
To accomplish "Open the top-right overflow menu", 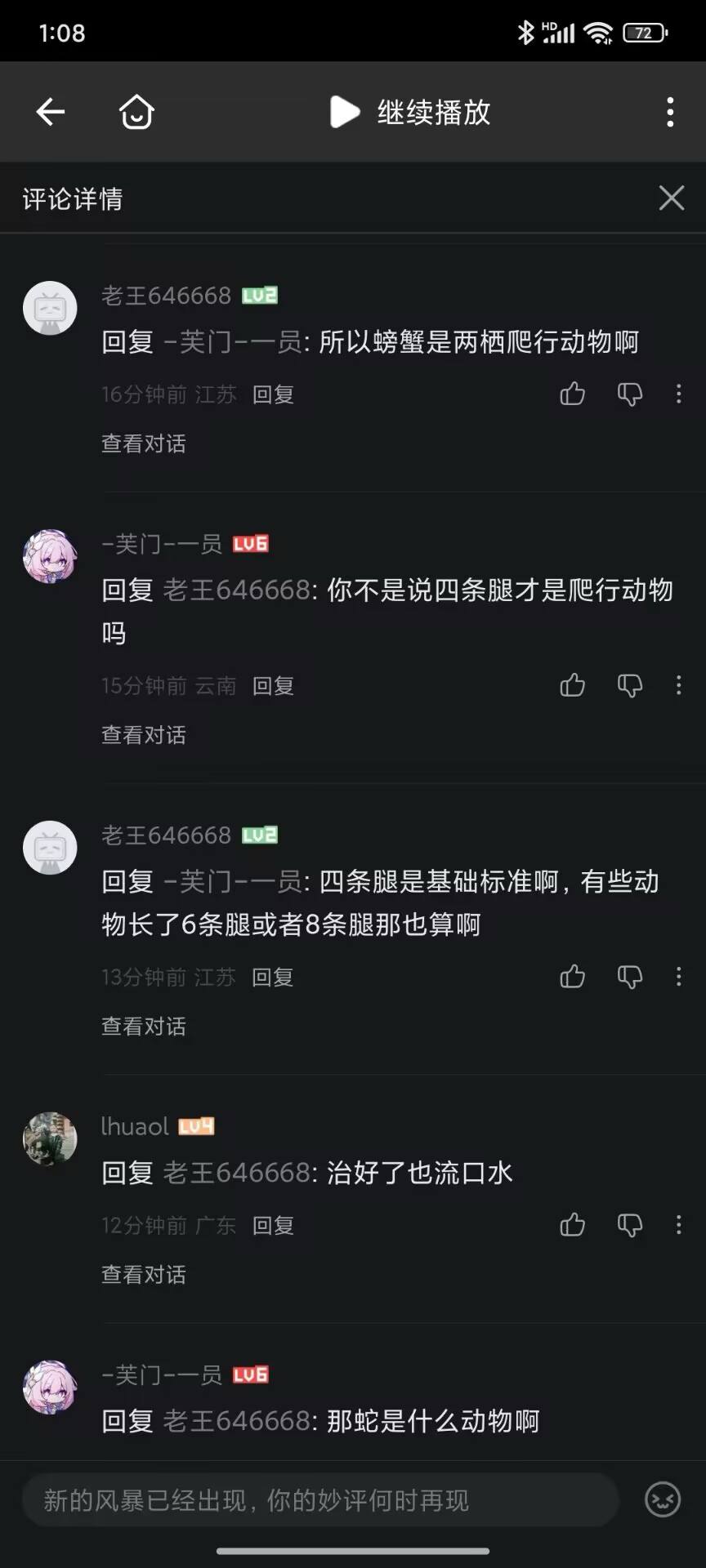I will 670,112.
